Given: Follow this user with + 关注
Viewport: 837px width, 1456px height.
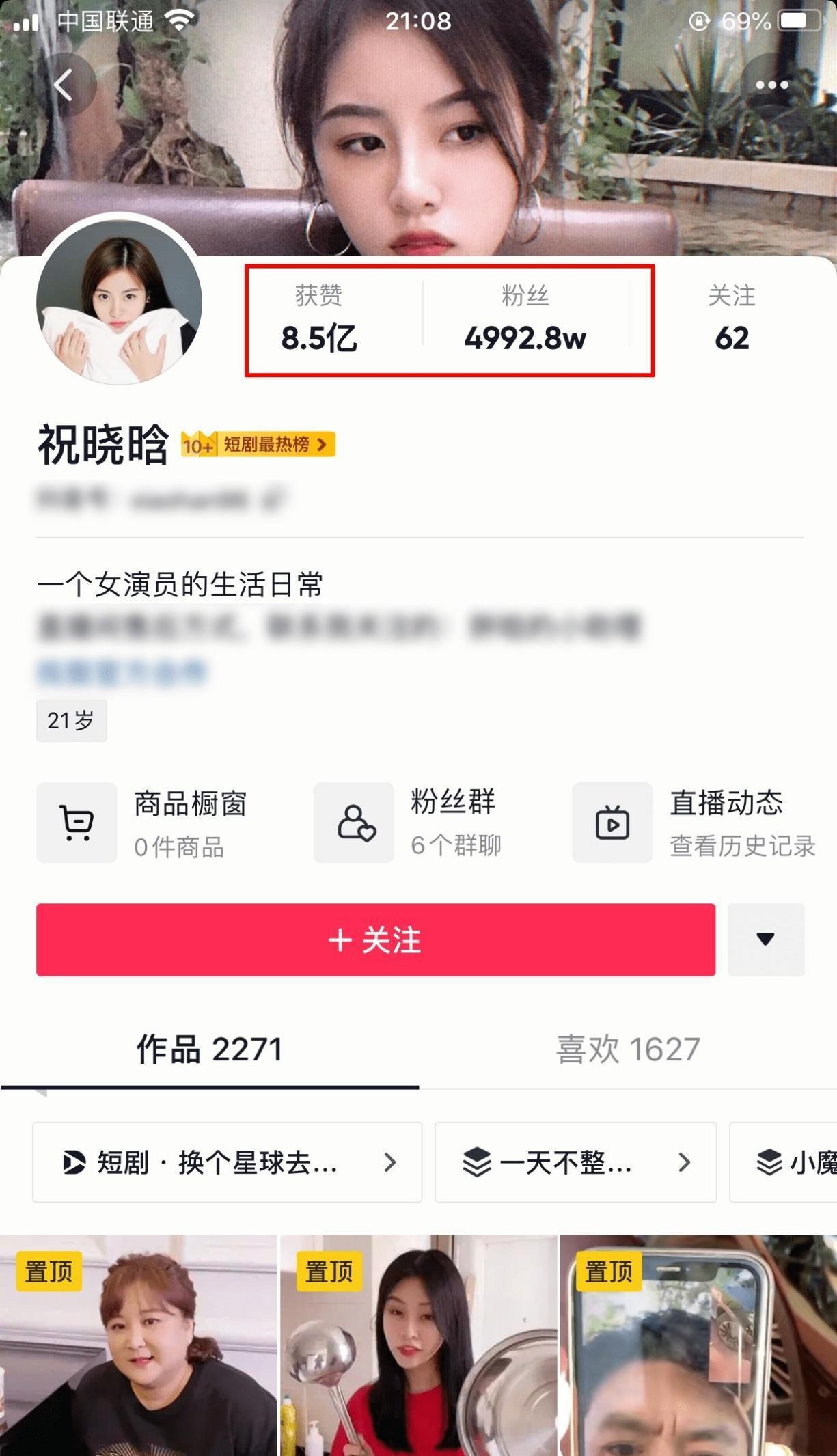Looking at the screenshot, I should [x=375, y=939].
